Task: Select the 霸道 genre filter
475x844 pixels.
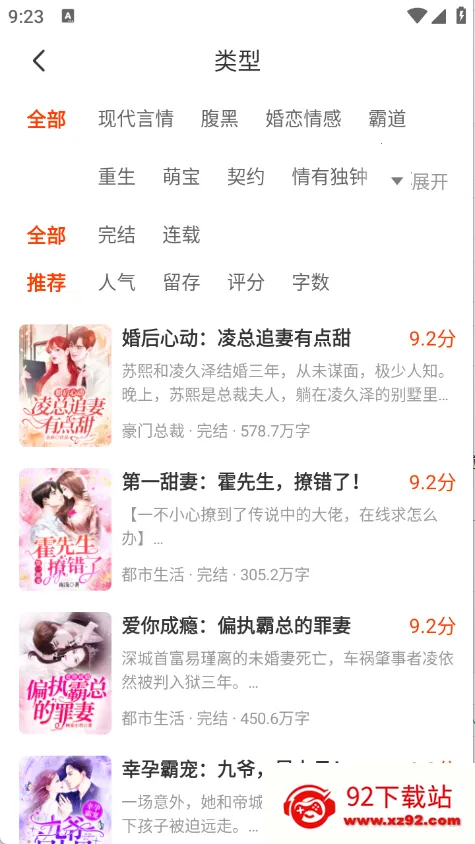Action: click(x=387, y=118)
